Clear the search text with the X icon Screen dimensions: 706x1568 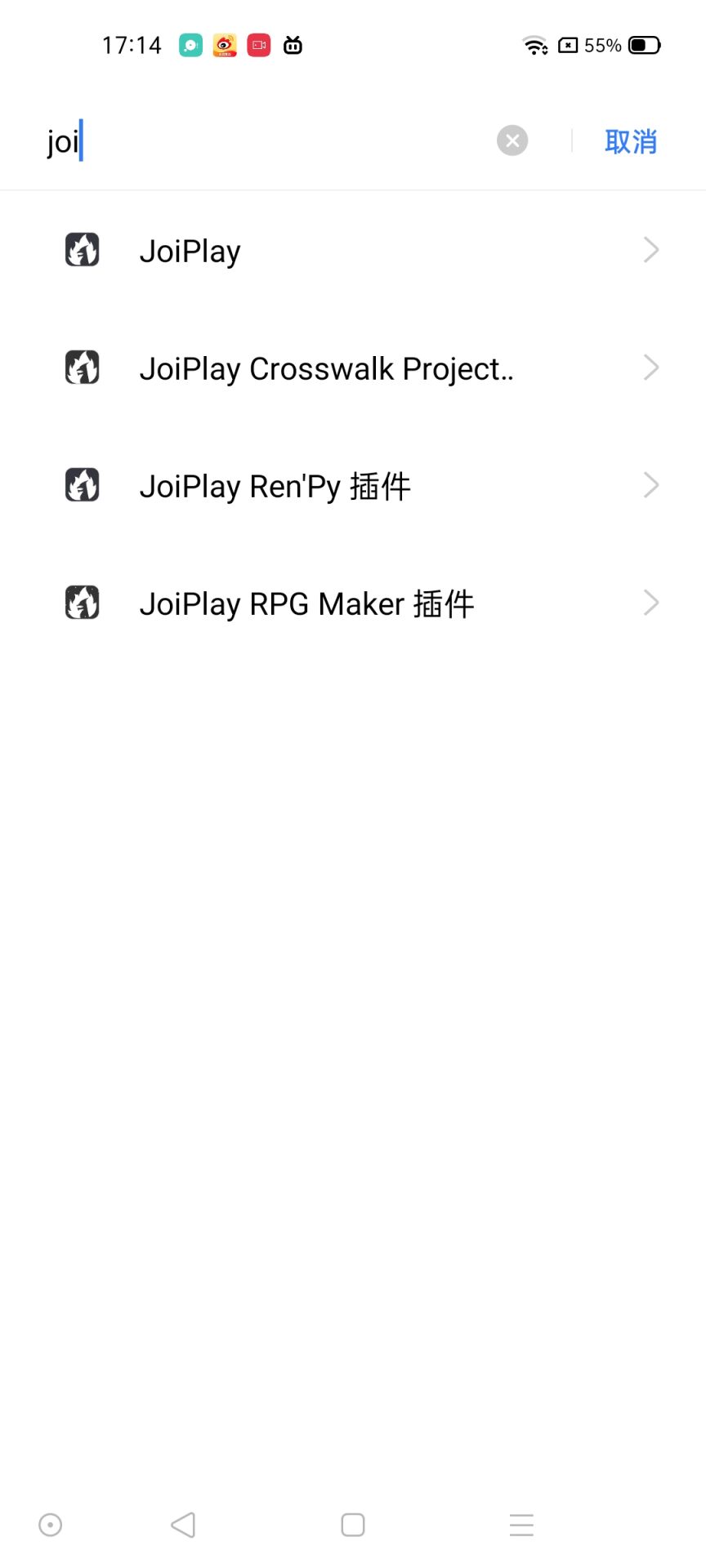tap(512, 141)
